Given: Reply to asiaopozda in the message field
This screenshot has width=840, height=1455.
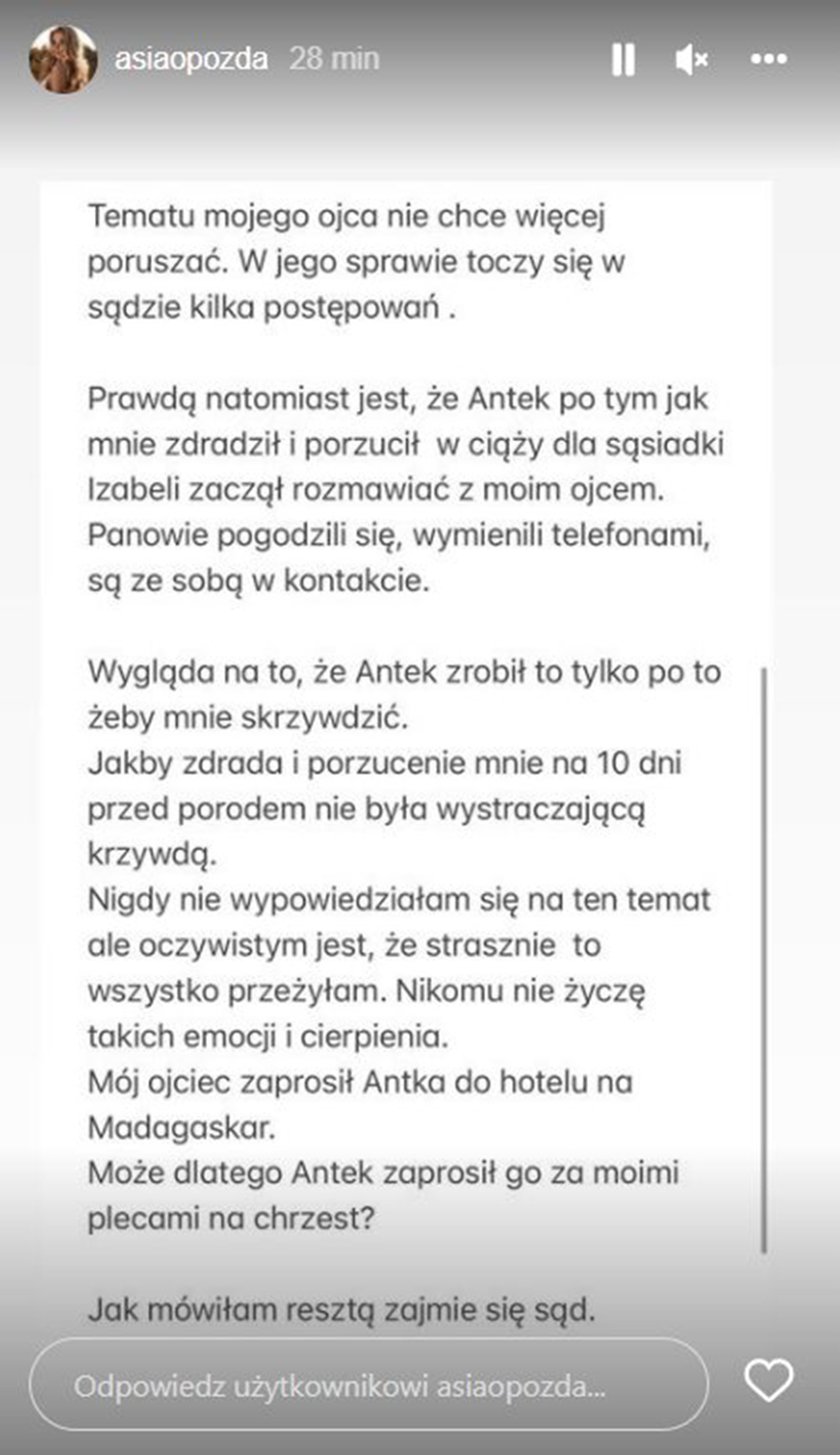Looking at the screenshot, I should click(369, 1387).
